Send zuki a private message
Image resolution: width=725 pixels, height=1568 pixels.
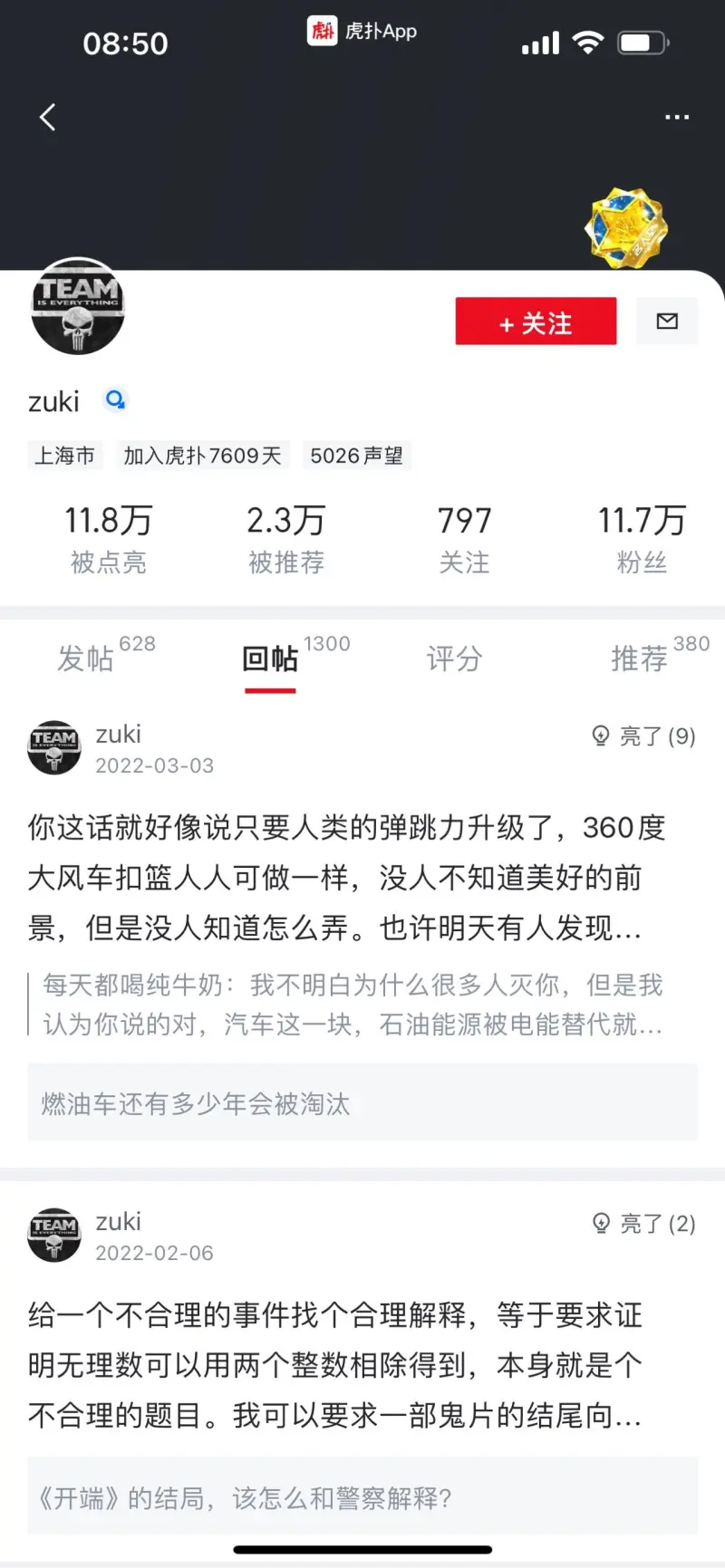(x=667, y=321)
